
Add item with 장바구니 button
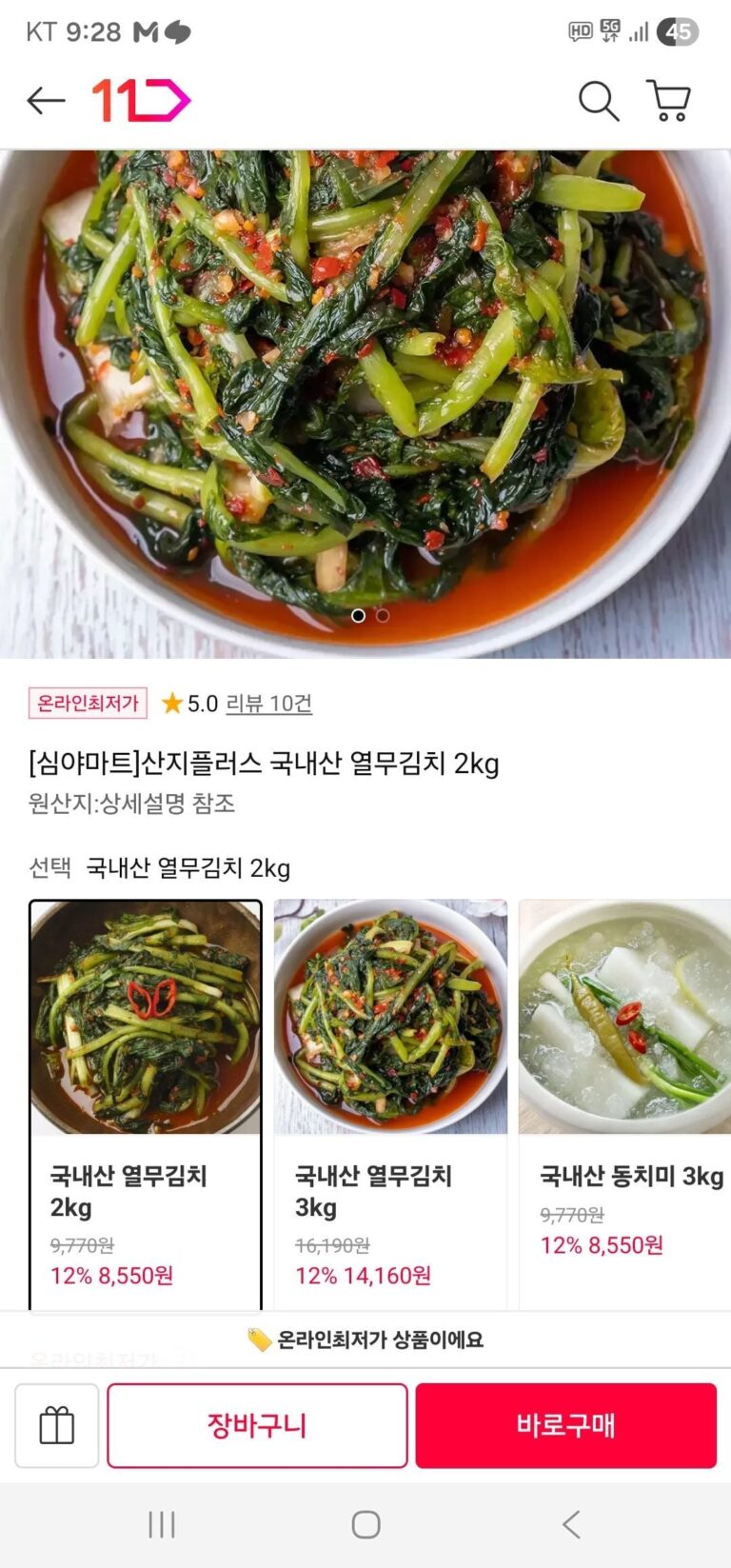click(x=257, y=1425)
